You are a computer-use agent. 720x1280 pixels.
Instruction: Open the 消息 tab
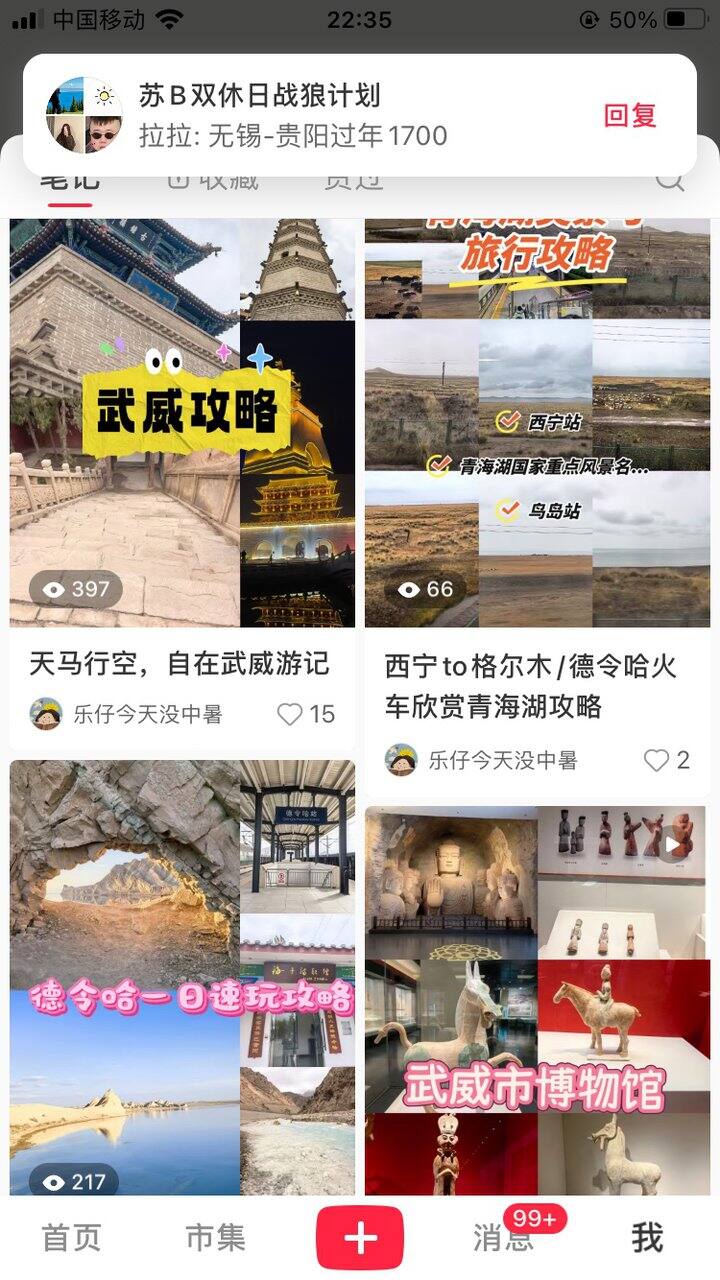coord(503,1238)
